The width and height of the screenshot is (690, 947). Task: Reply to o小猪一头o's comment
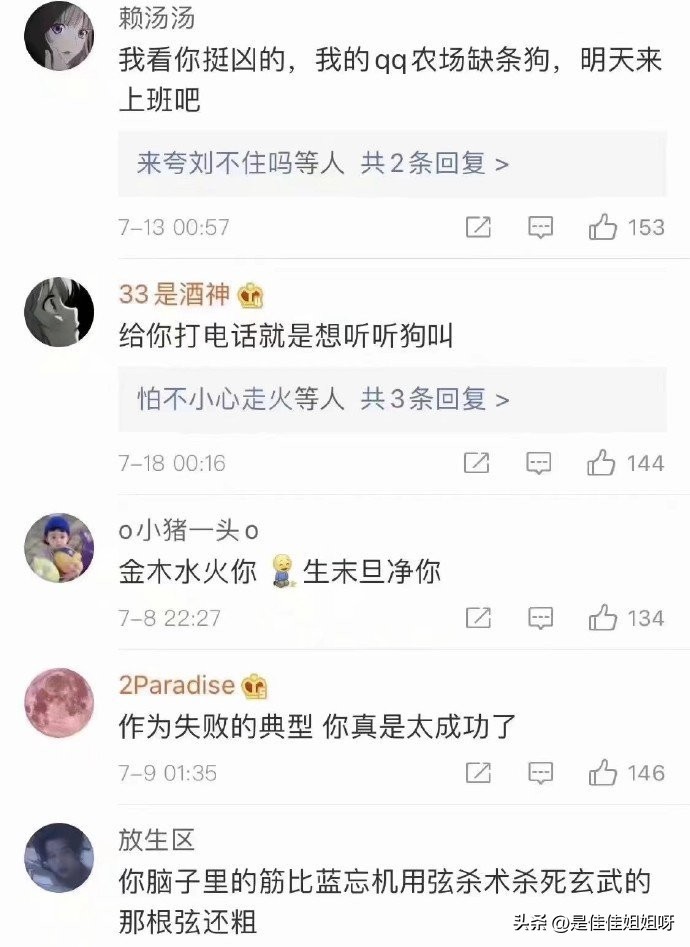pos(540,618)
